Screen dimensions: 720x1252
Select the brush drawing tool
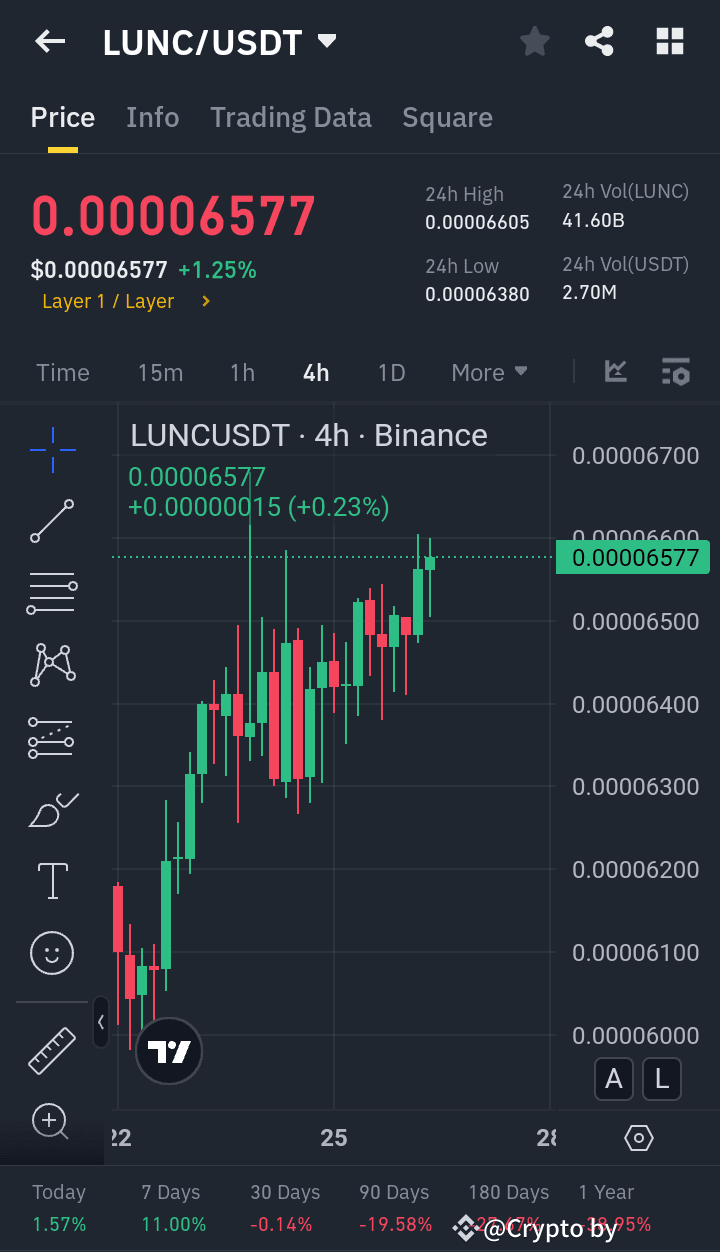pos(51,809)
